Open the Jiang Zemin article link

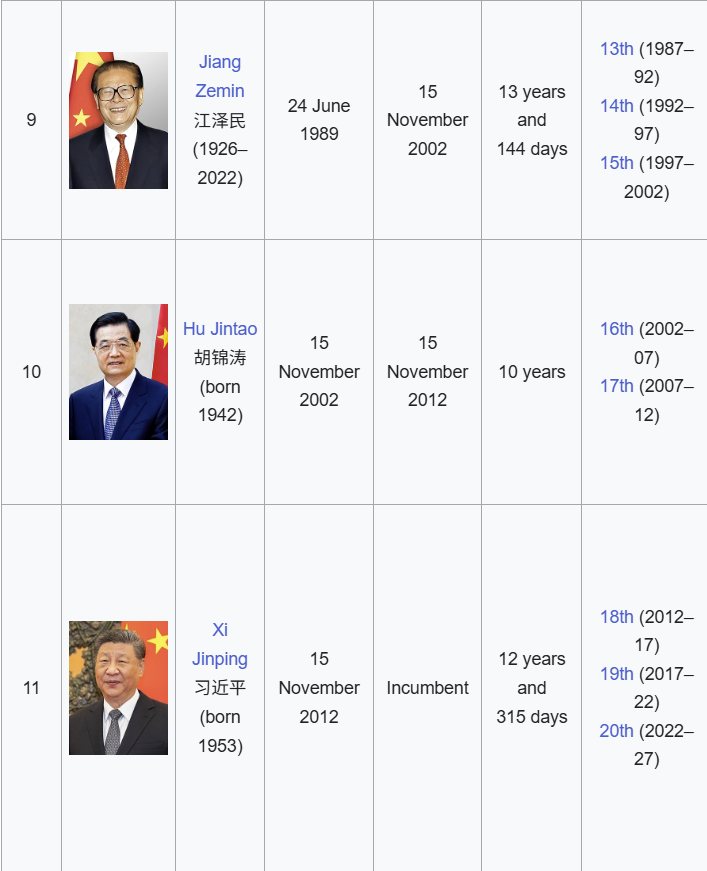[219, 76]
